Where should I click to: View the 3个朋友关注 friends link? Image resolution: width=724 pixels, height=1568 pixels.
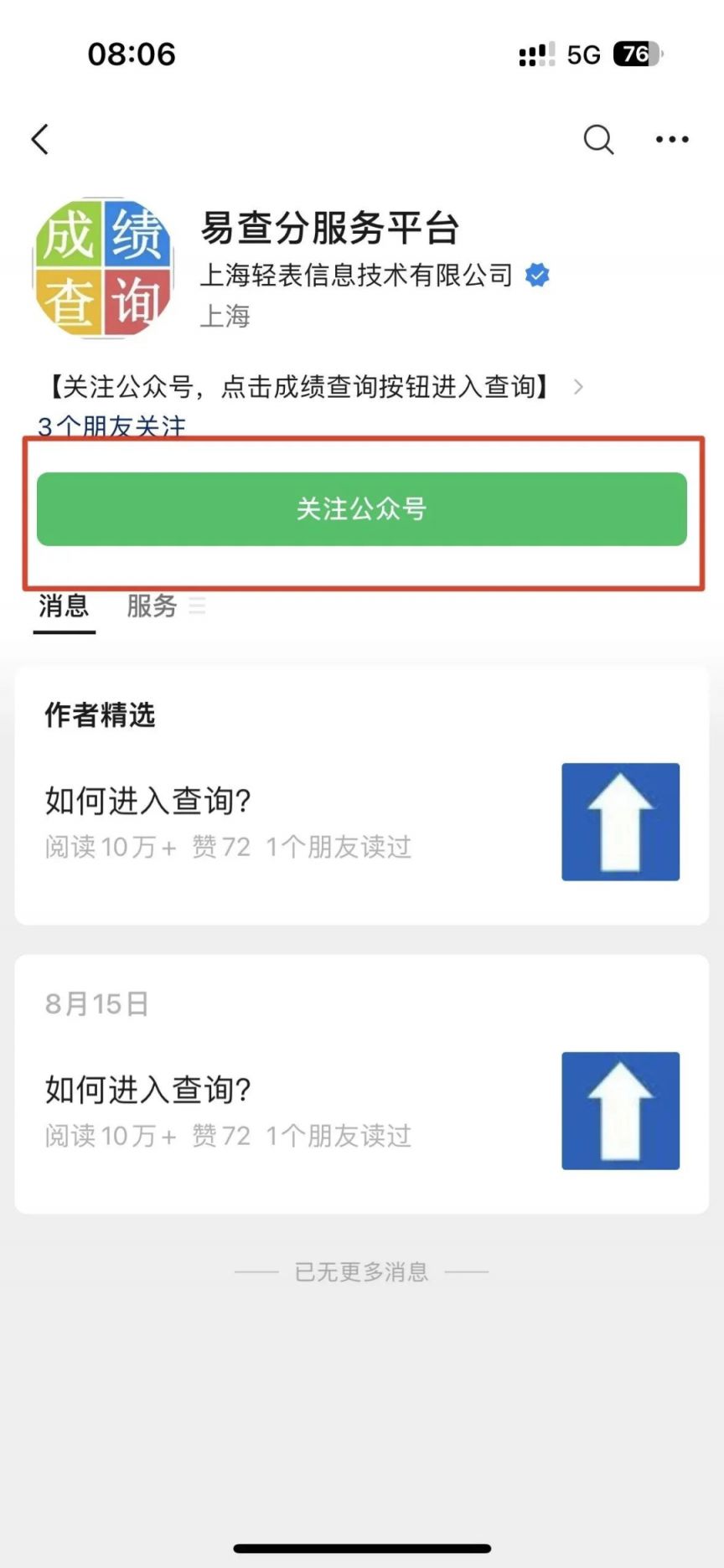[111, 426]
